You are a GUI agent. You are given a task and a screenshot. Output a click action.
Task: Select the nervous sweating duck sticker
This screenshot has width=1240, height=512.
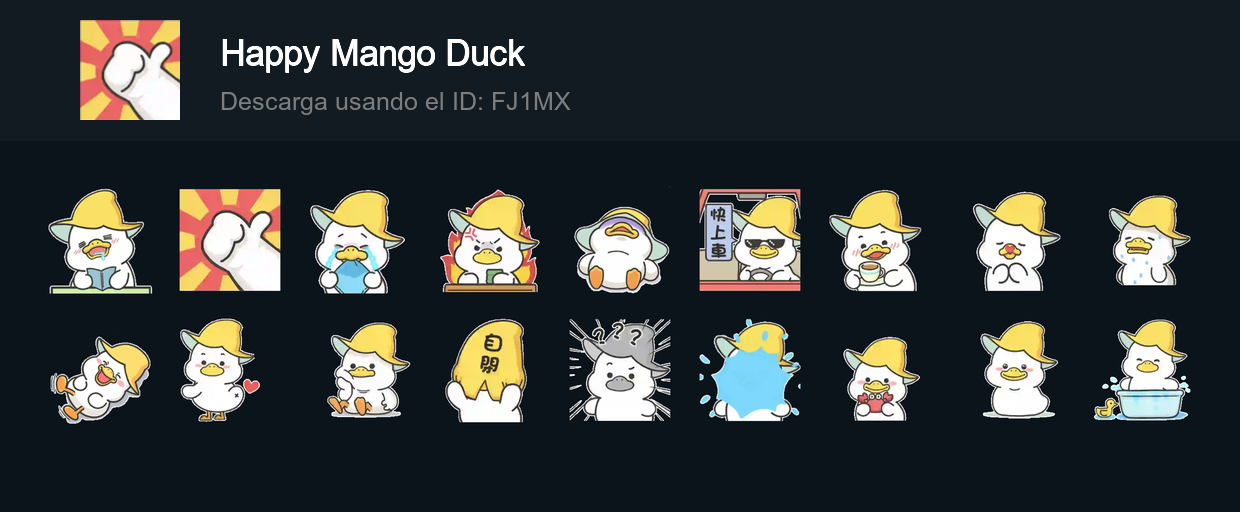(1148, 241)
